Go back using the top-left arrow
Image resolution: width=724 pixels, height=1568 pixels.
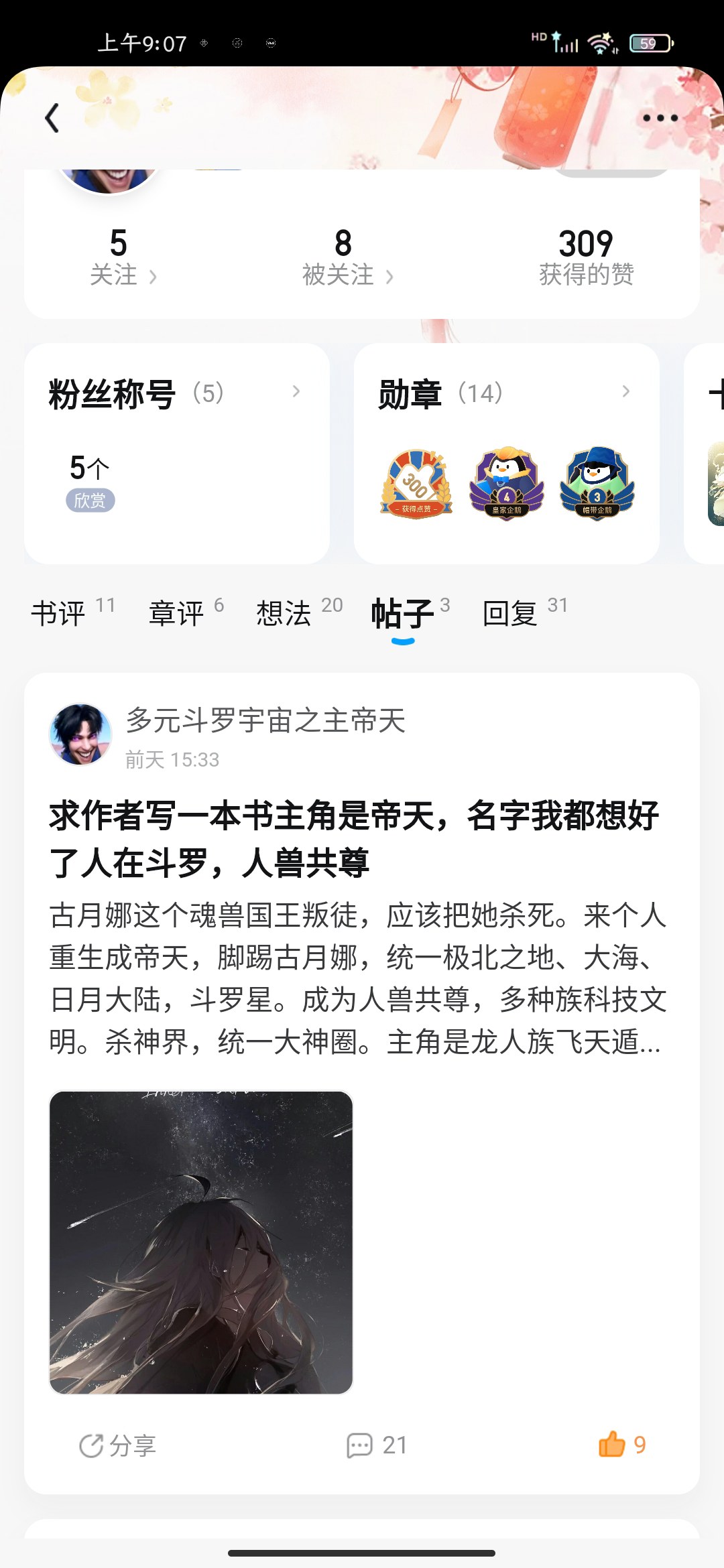[52, 118]
